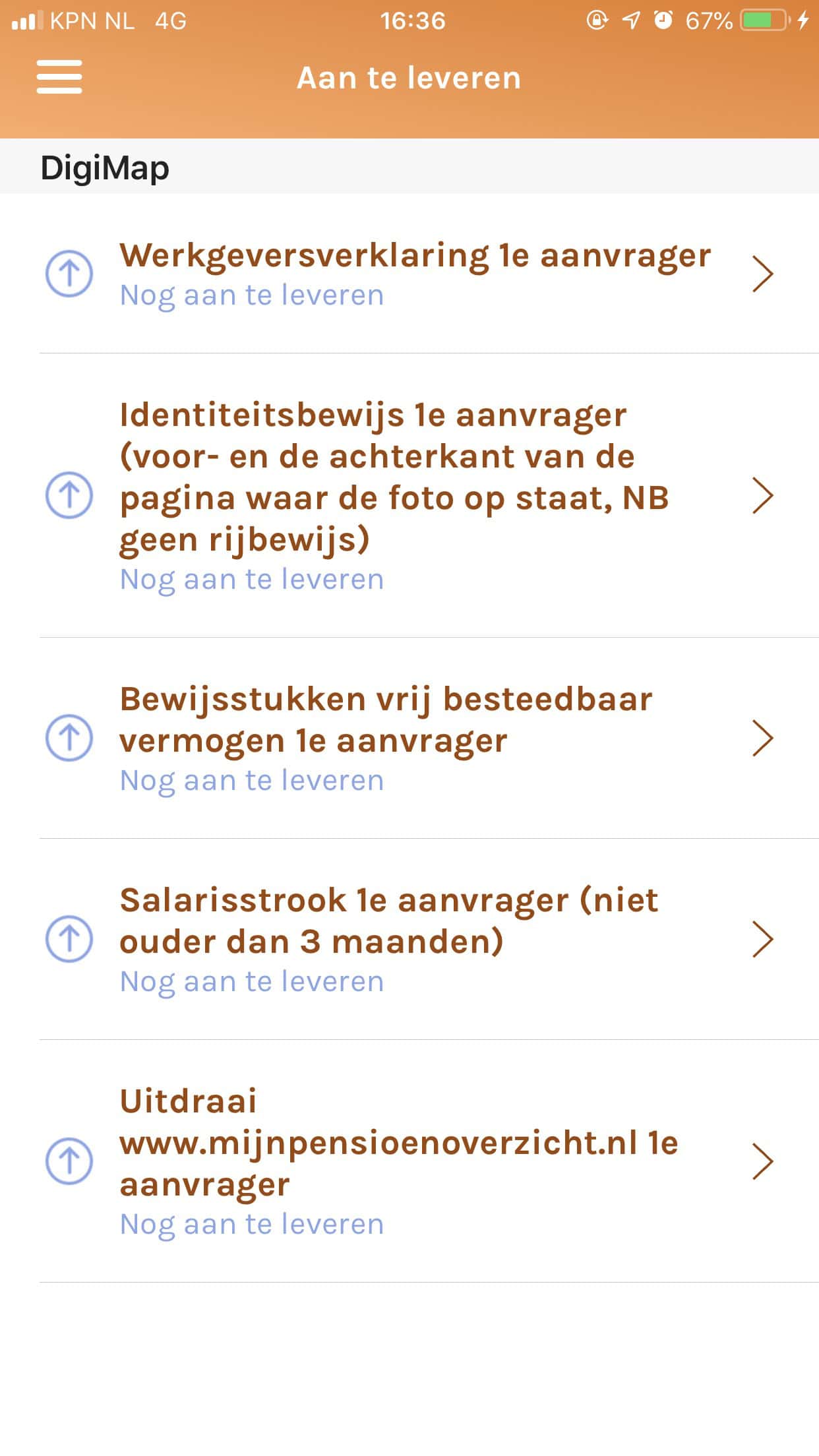This screenshot has height=1456, width=819.
Task: Open the hamburger drawer menu
Action: tap(59, 77)
